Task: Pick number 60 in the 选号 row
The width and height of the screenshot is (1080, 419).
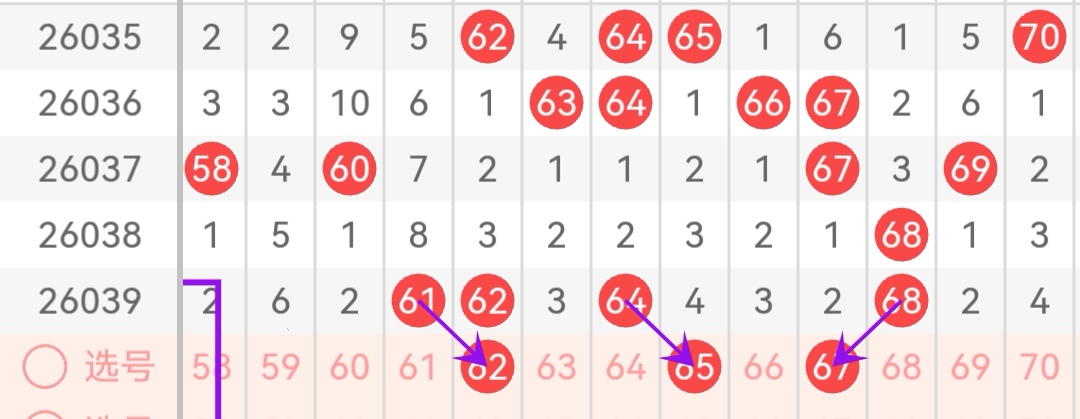Action: point(349,368)
